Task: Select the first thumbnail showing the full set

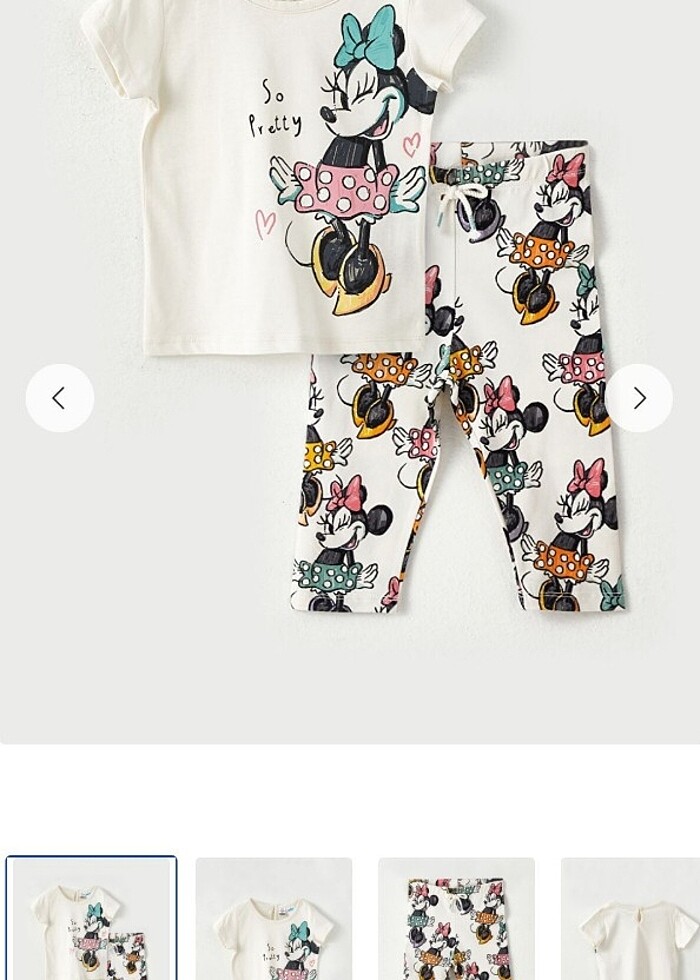Action: tap(91, 920)
